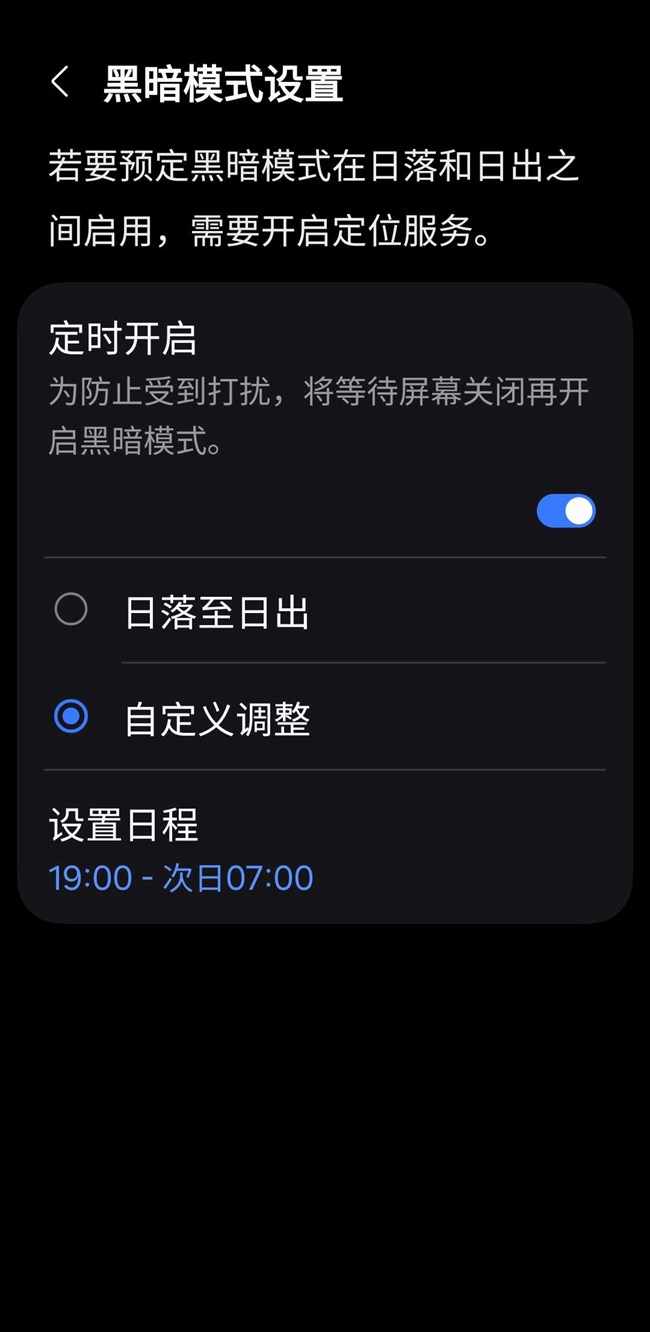Go back from 黑暗模式设置
Screen dimensions: 650x1332
point(60,83)
